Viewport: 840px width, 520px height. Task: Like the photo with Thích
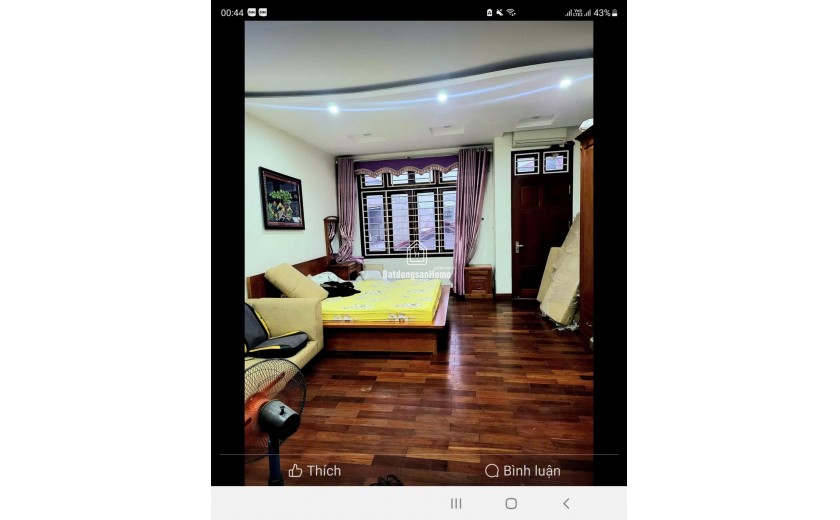point(315,470)
